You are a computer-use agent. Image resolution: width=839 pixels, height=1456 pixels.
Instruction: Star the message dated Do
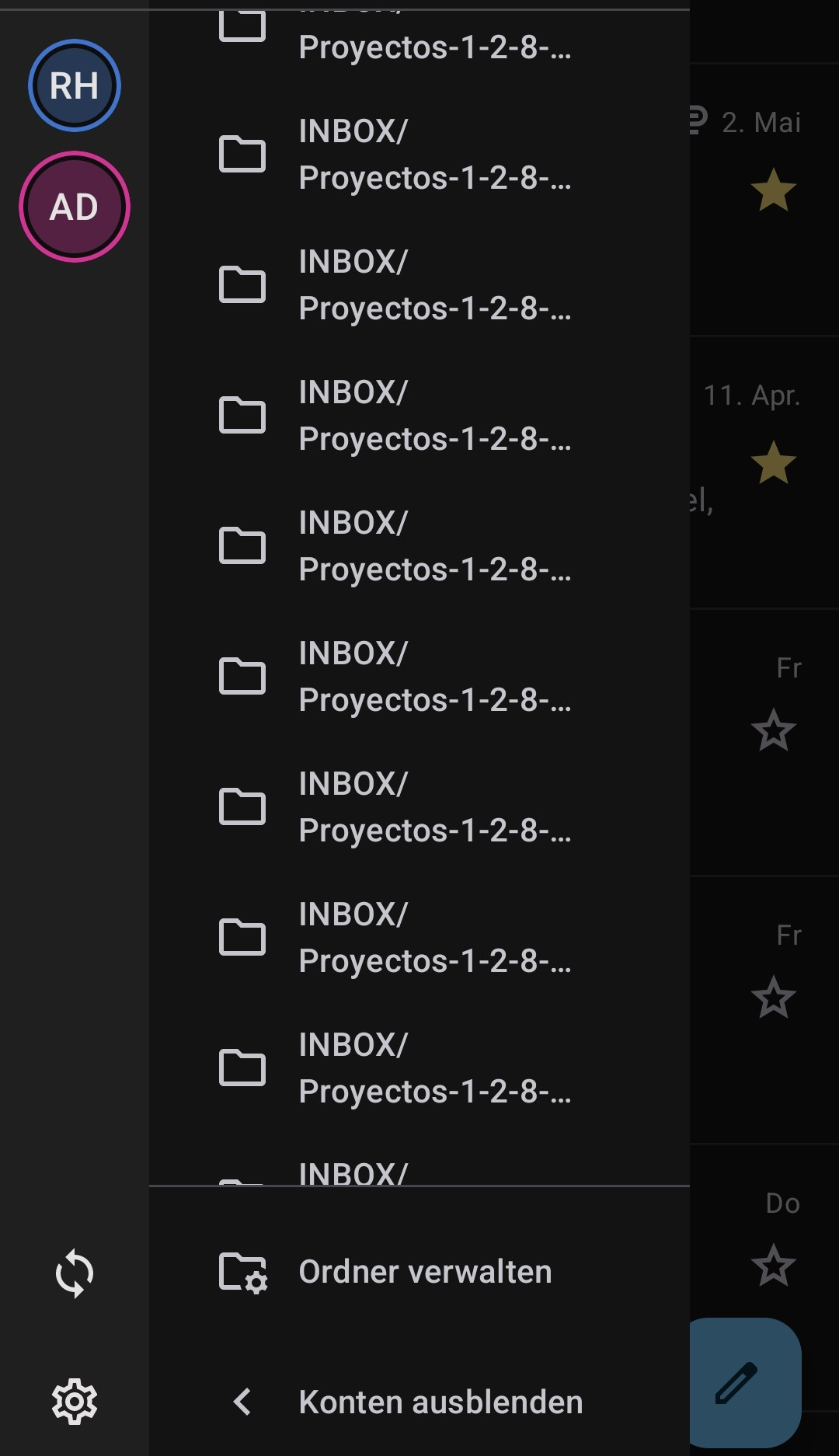774,1265
